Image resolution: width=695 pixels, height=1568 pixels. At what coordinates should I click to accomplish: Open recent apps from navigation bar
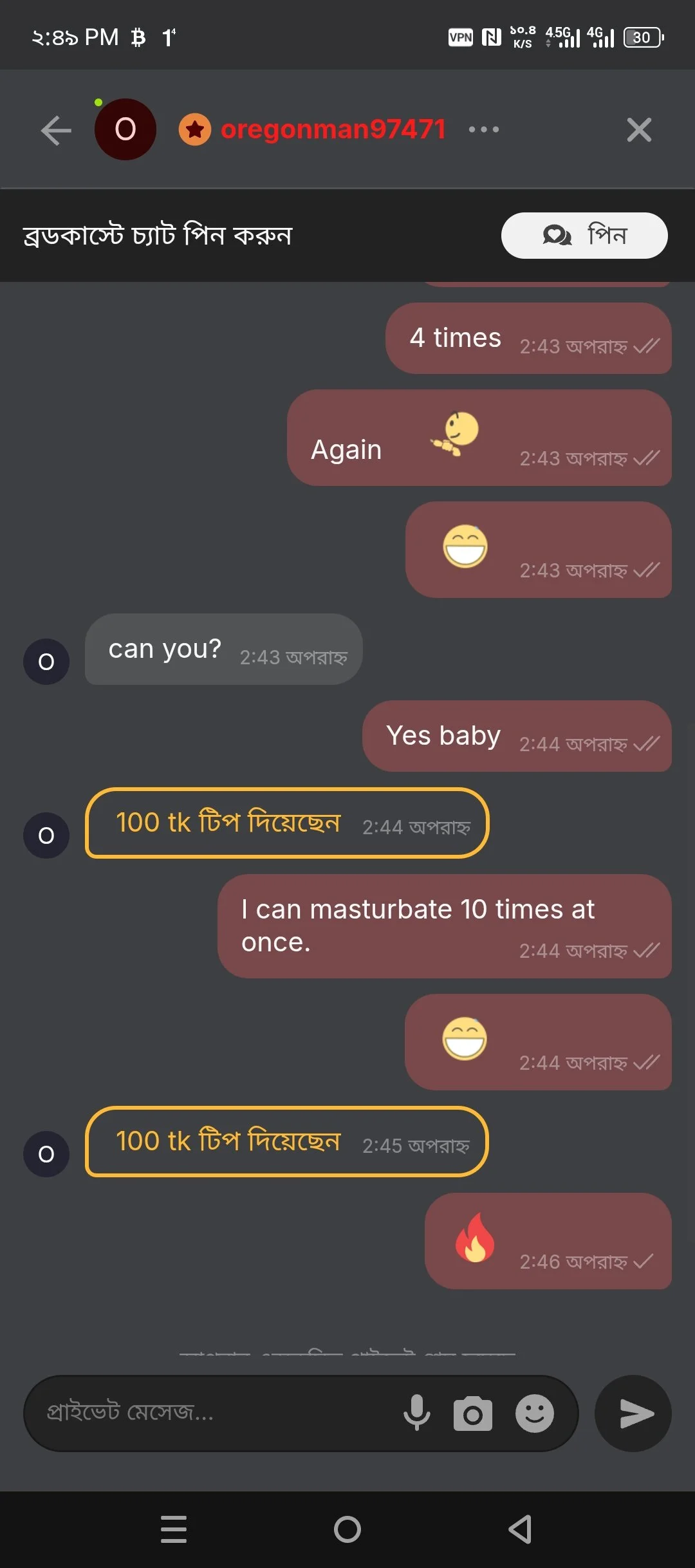click(x=174, y=1529)
